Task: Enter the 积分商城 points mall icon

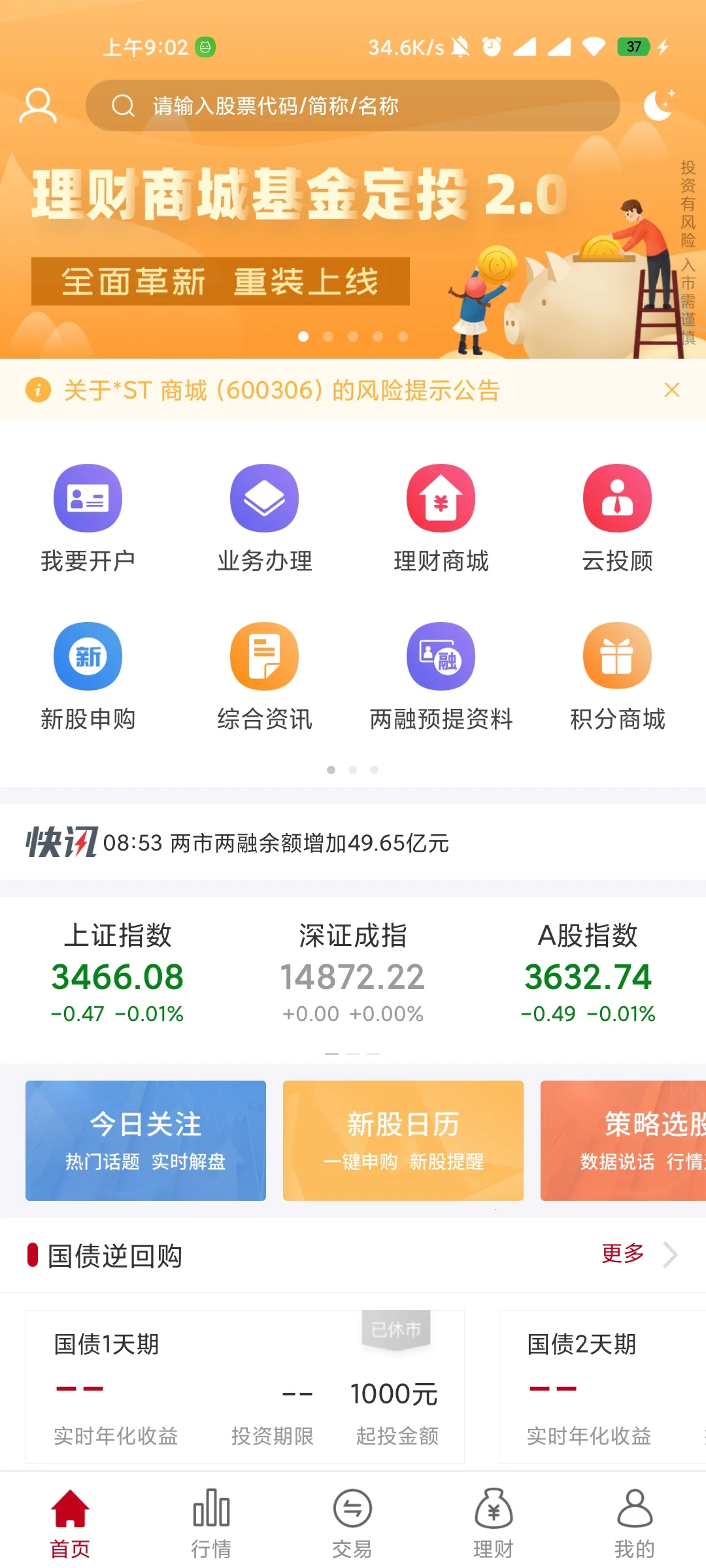Action: click(617, 657)
